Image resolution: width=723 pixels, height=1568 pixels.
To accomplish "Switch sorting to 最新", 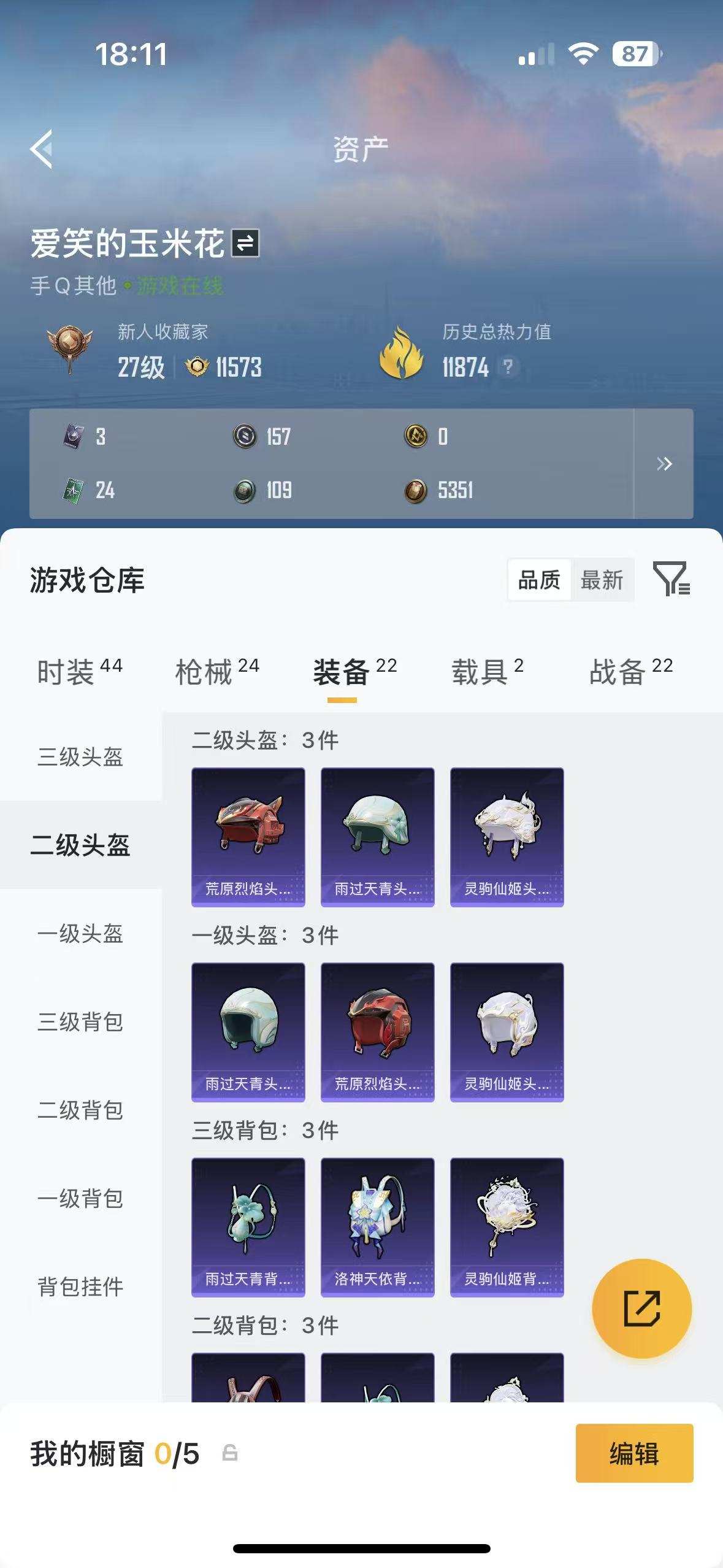I will (603, 579).
